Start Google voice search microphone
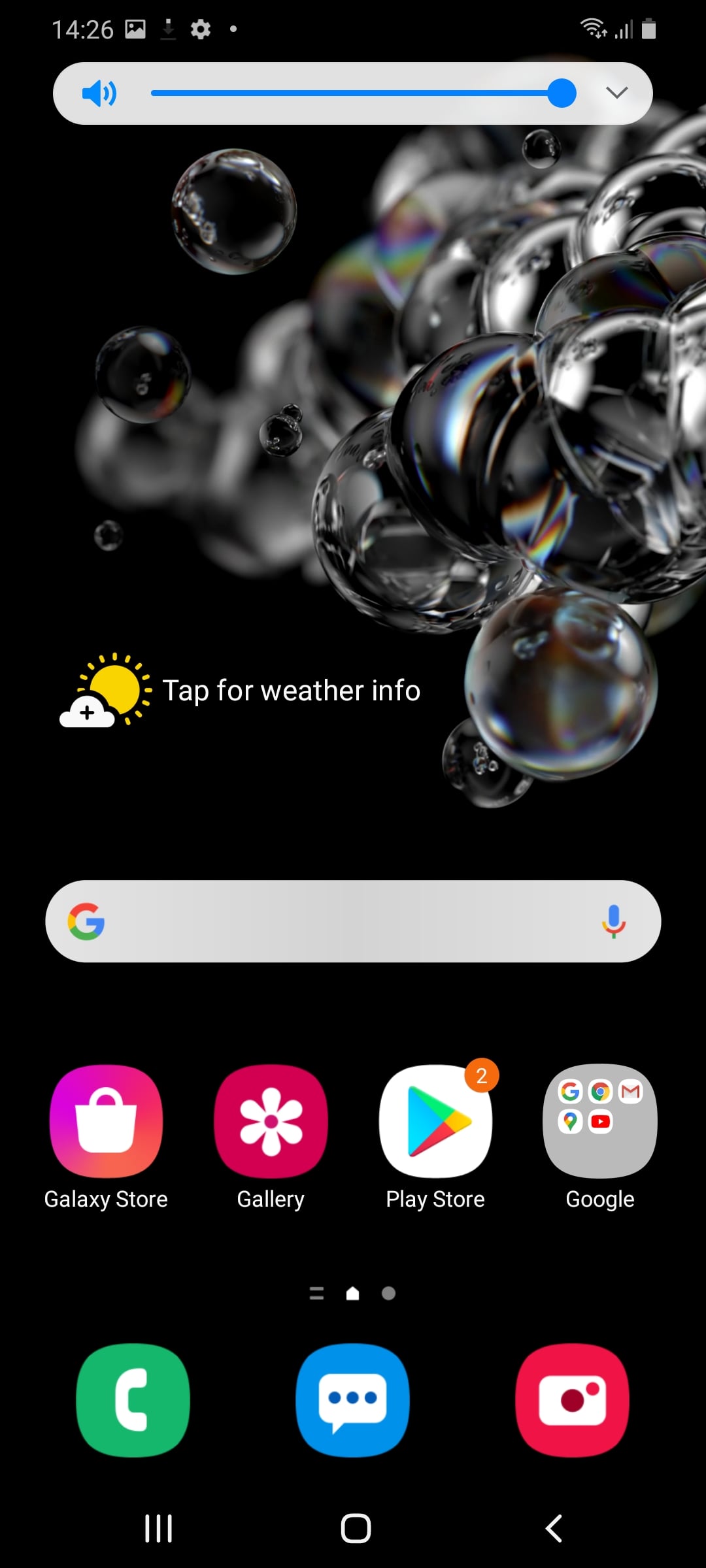 613,921
